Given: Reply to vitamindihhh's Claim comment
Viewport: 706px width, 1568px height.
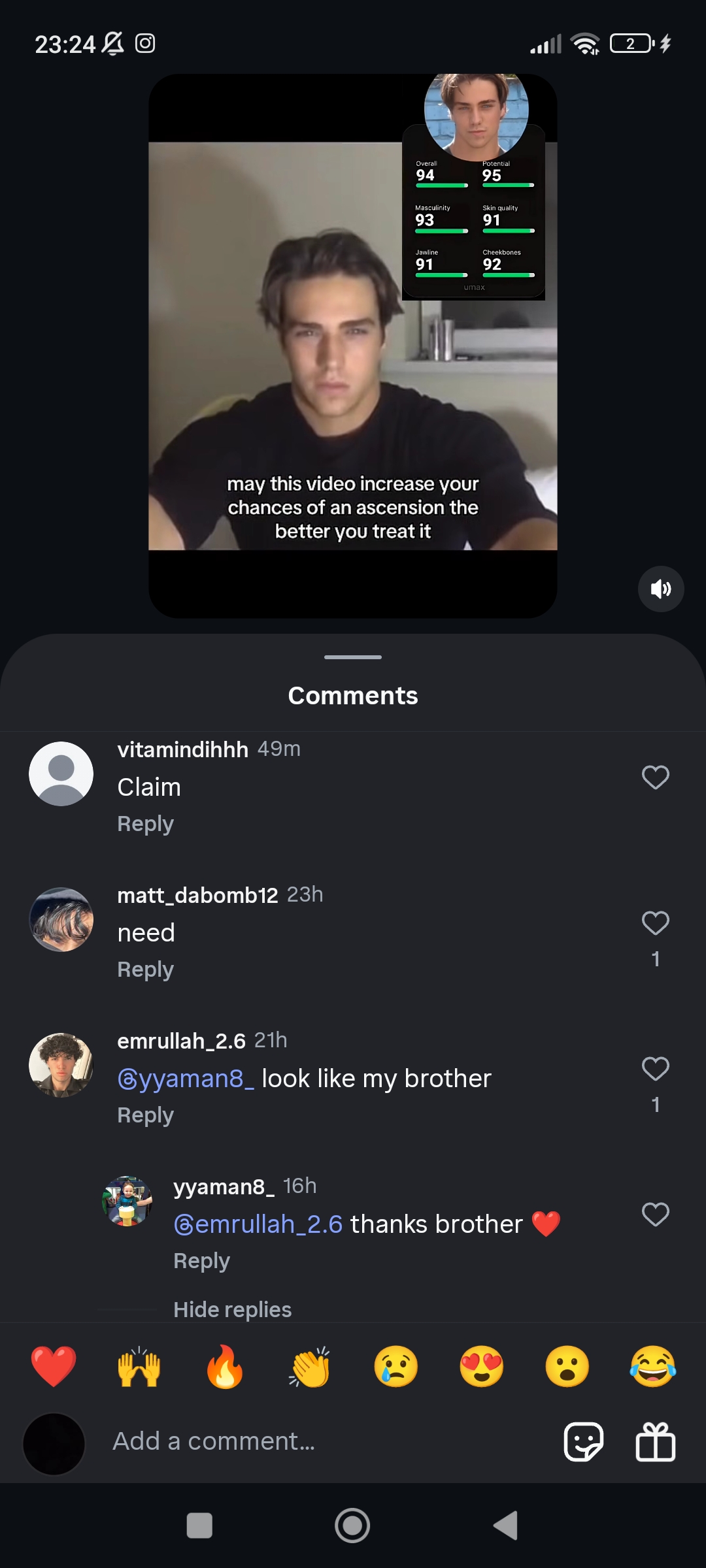Looking at the screenshot, I should click(145, 824).
